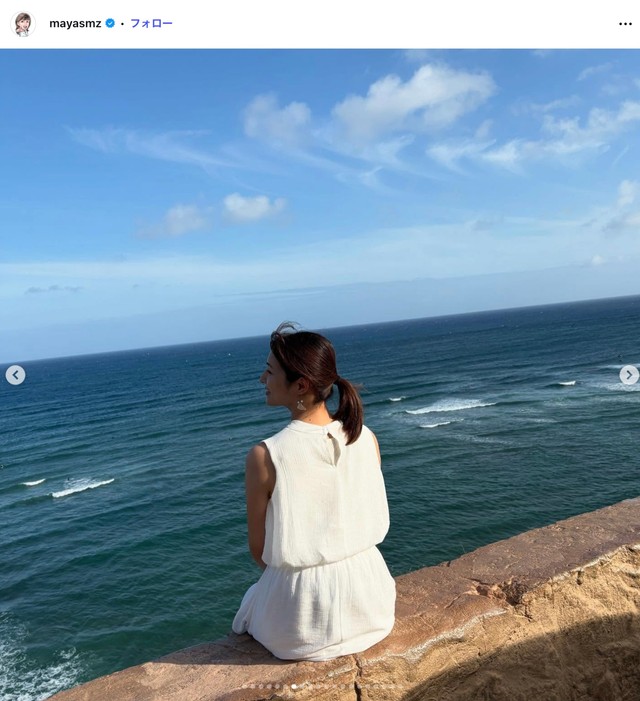
Task: Open the post overflow menu
Action: 625,24
